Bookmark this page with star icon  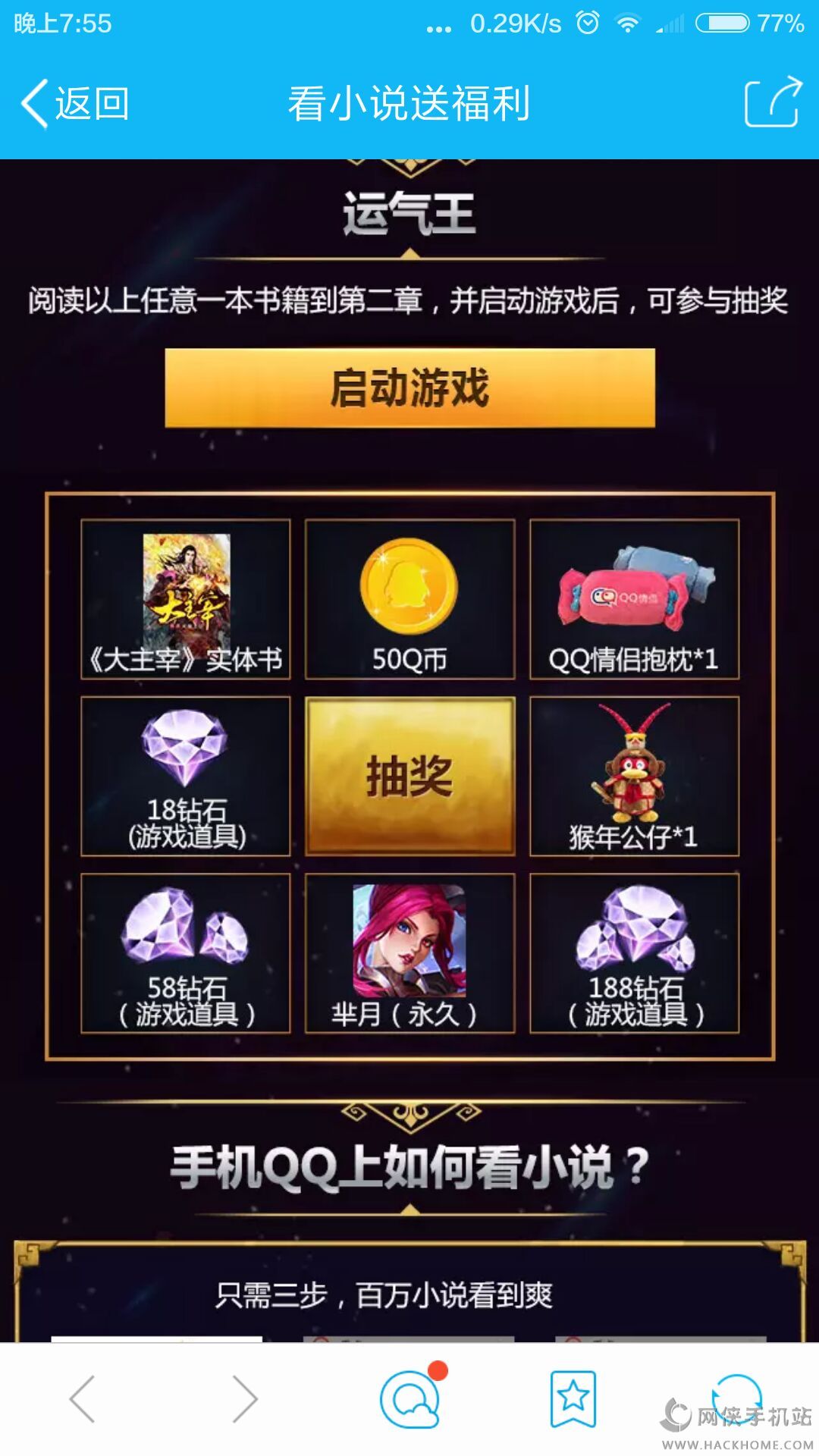[x=573, y=1399]
